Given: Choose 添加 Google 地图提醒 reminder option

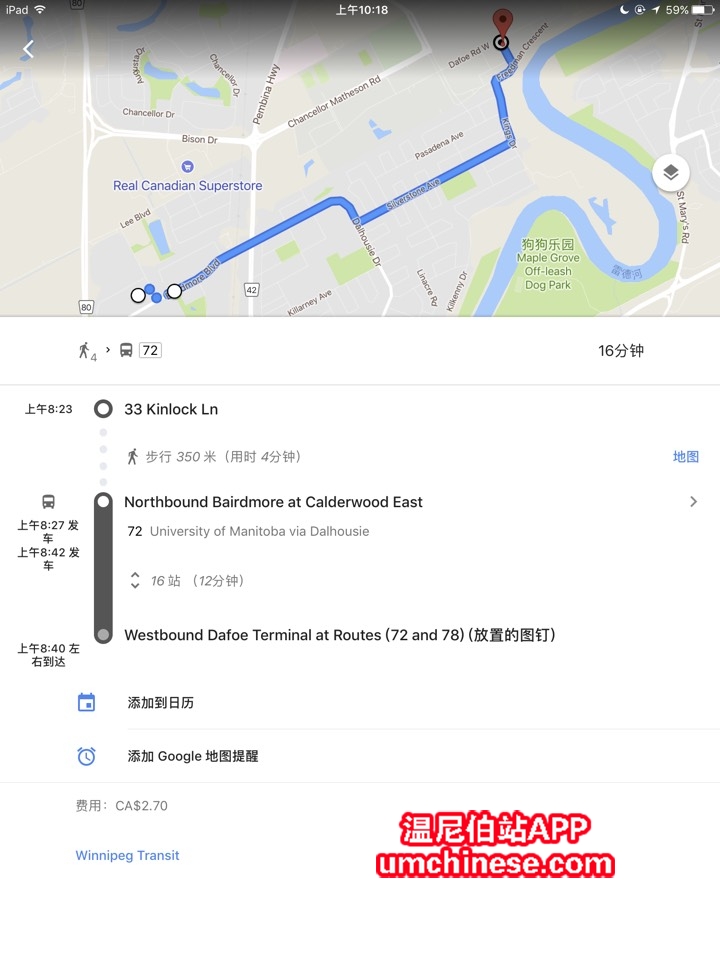Looking at the screenshot, I should click(x=192, y=756).
